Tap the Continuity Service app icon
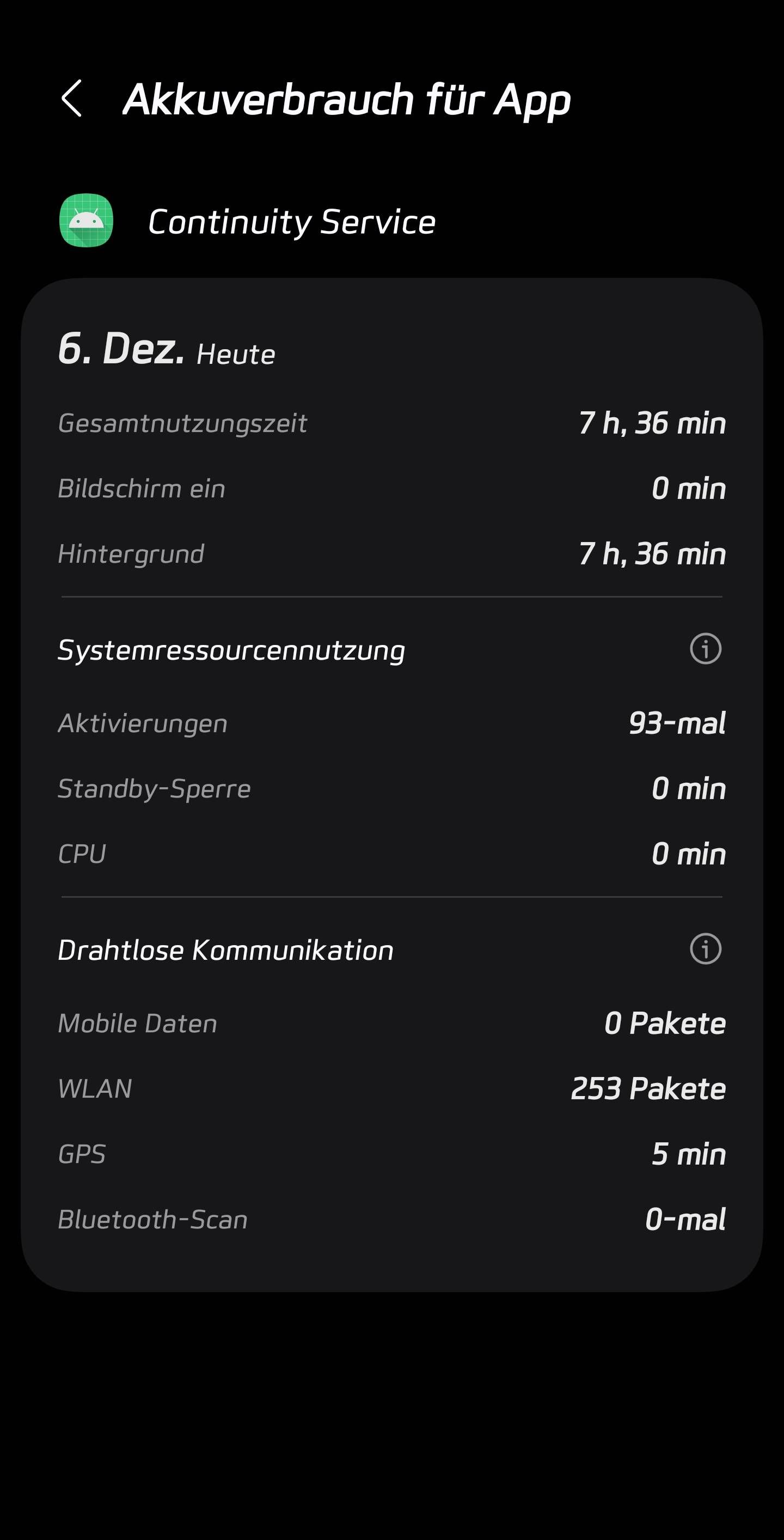The image size is (784, 1540). (87, 221)
